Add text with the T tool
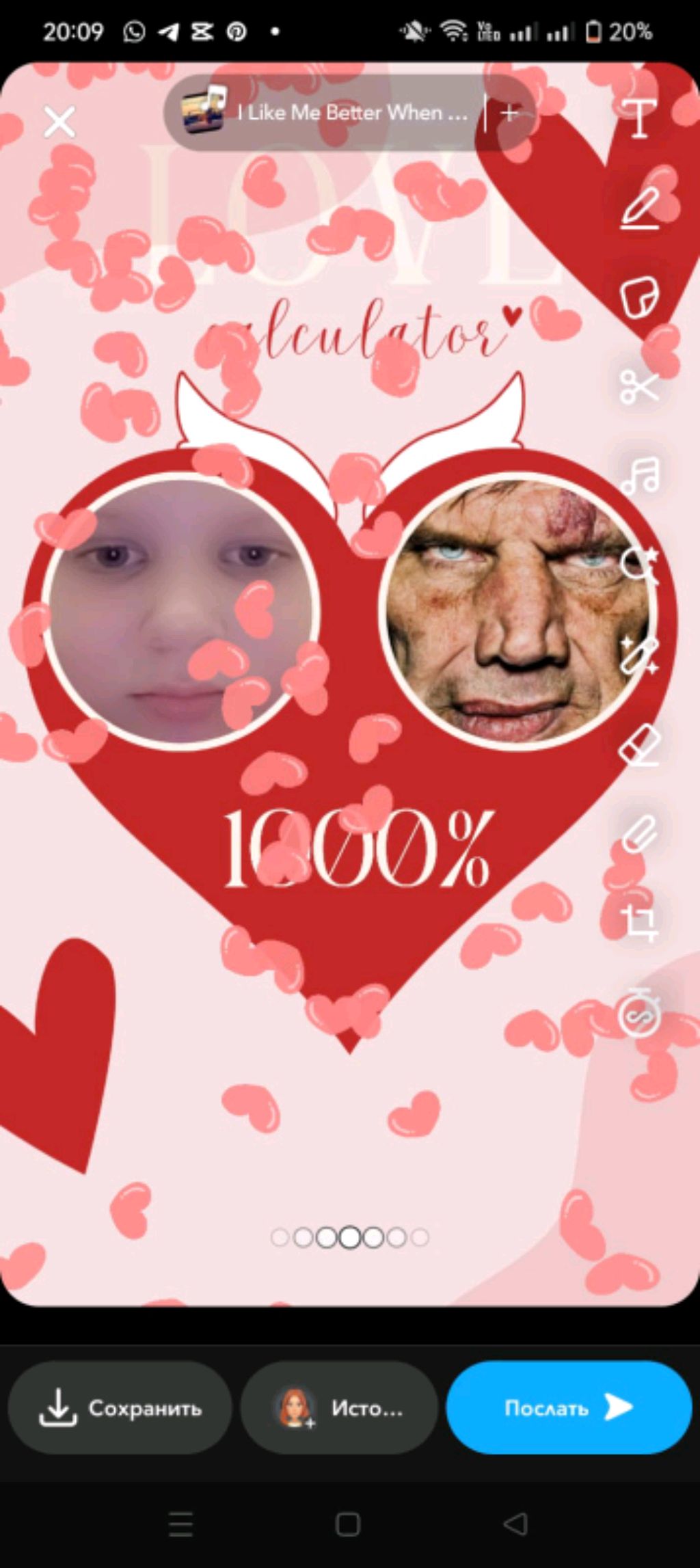The image size is (700, 1568). (639, 119)
